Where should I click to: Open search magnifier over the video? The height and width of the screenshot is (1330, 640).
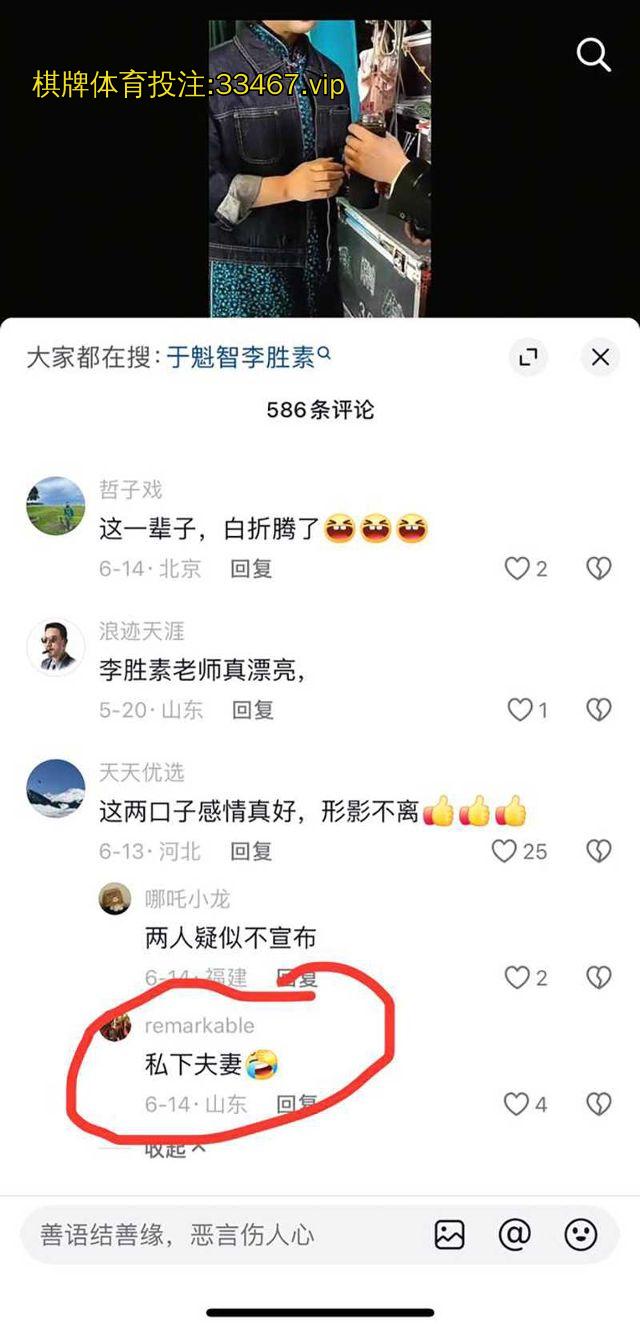[593, 54]
